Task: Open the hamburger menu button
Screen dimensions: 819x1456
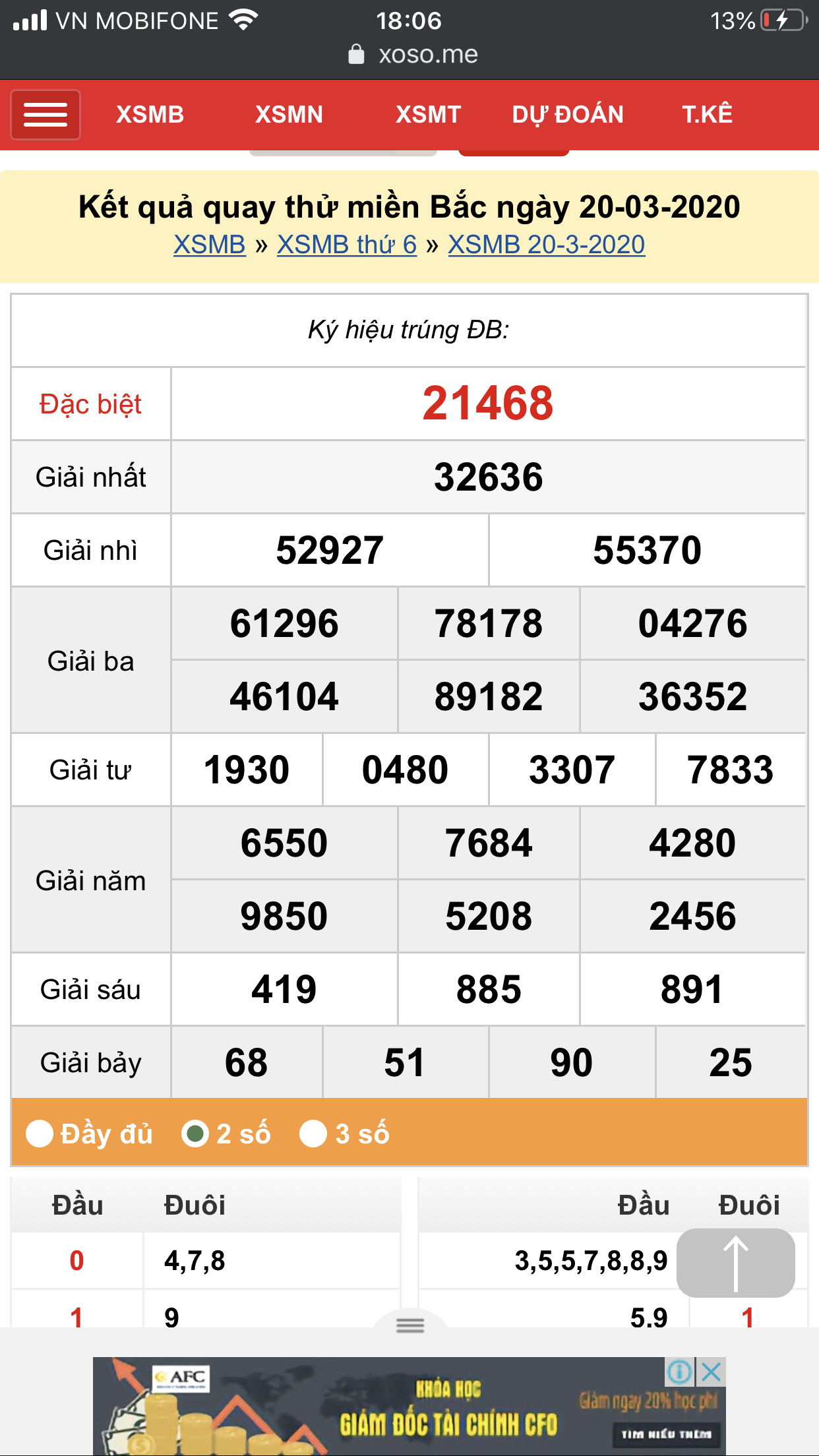Action: click(x=45, y=115)
